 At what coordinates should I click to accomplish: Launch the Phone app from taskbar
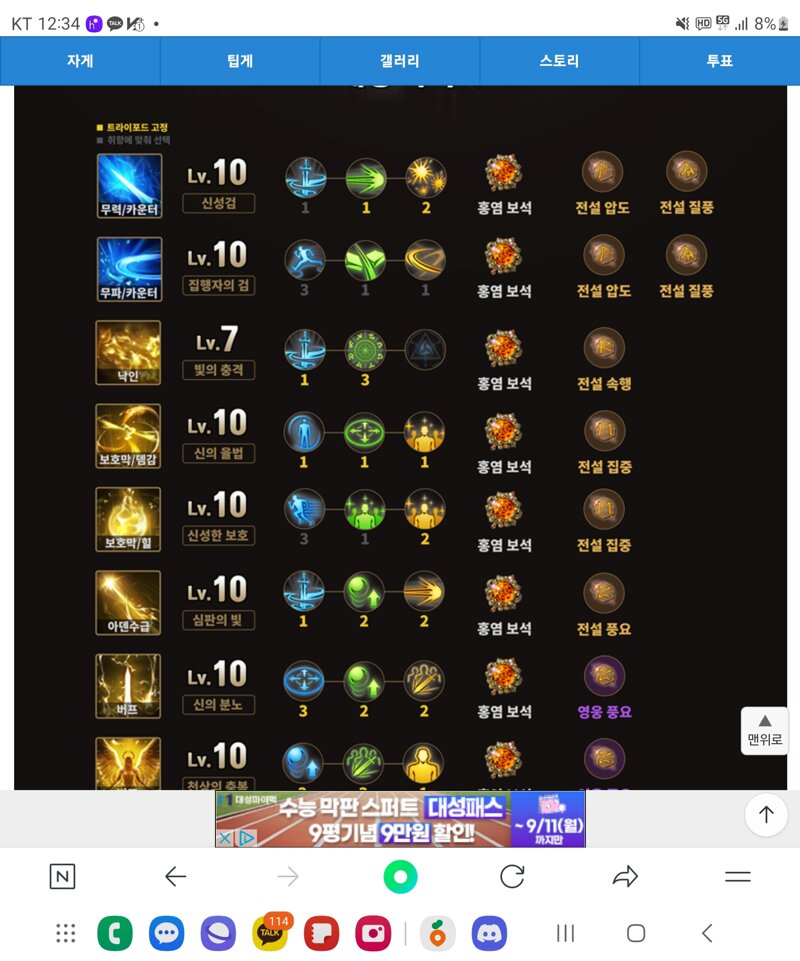point(115,933)
